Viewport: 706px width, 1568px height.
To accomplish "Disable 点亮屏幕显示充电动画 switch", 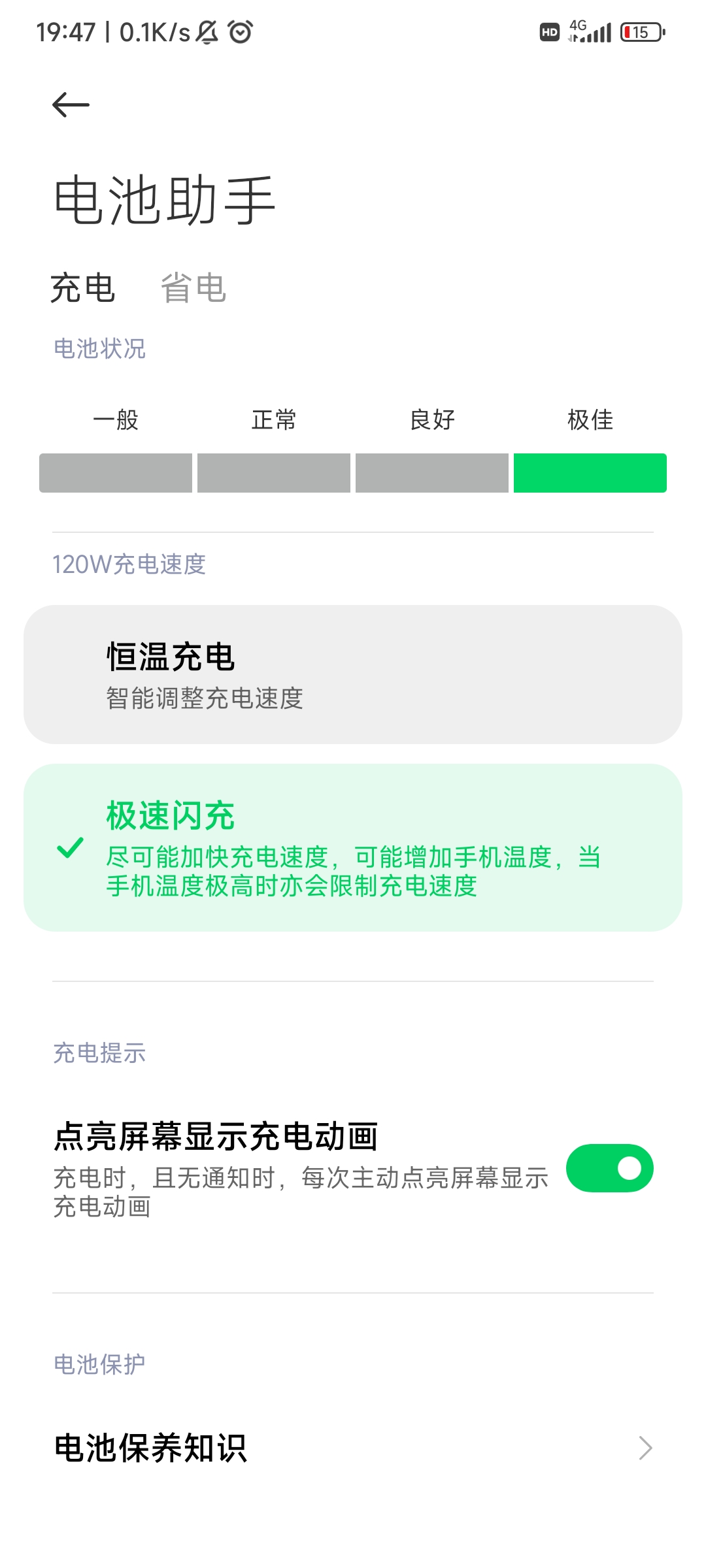I will pyautogui.click(x=609, y=1168).
